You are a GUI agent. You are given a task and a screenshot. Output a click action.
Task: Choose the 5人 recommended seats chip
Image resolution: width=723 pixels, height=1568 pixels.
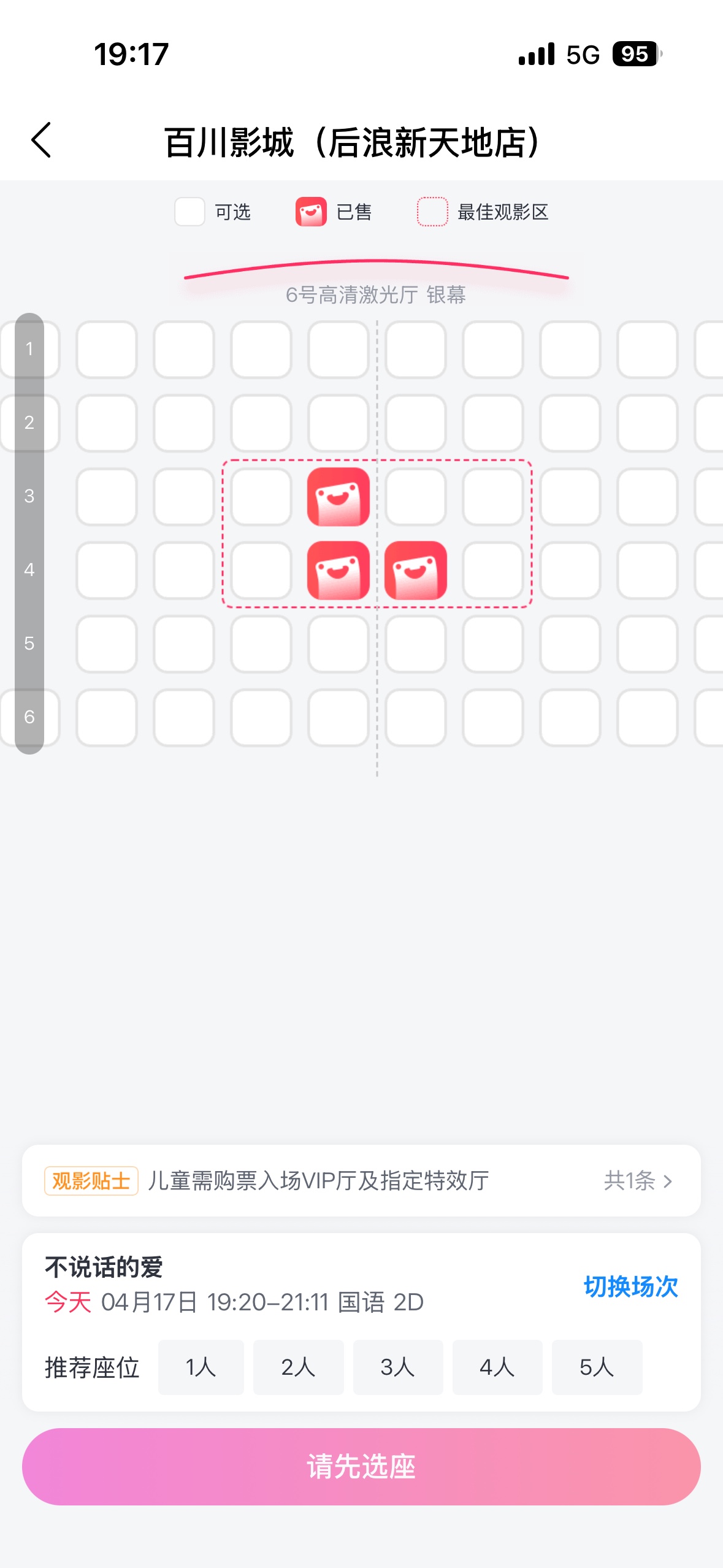pyautogui.click(x=597, y=1367)
